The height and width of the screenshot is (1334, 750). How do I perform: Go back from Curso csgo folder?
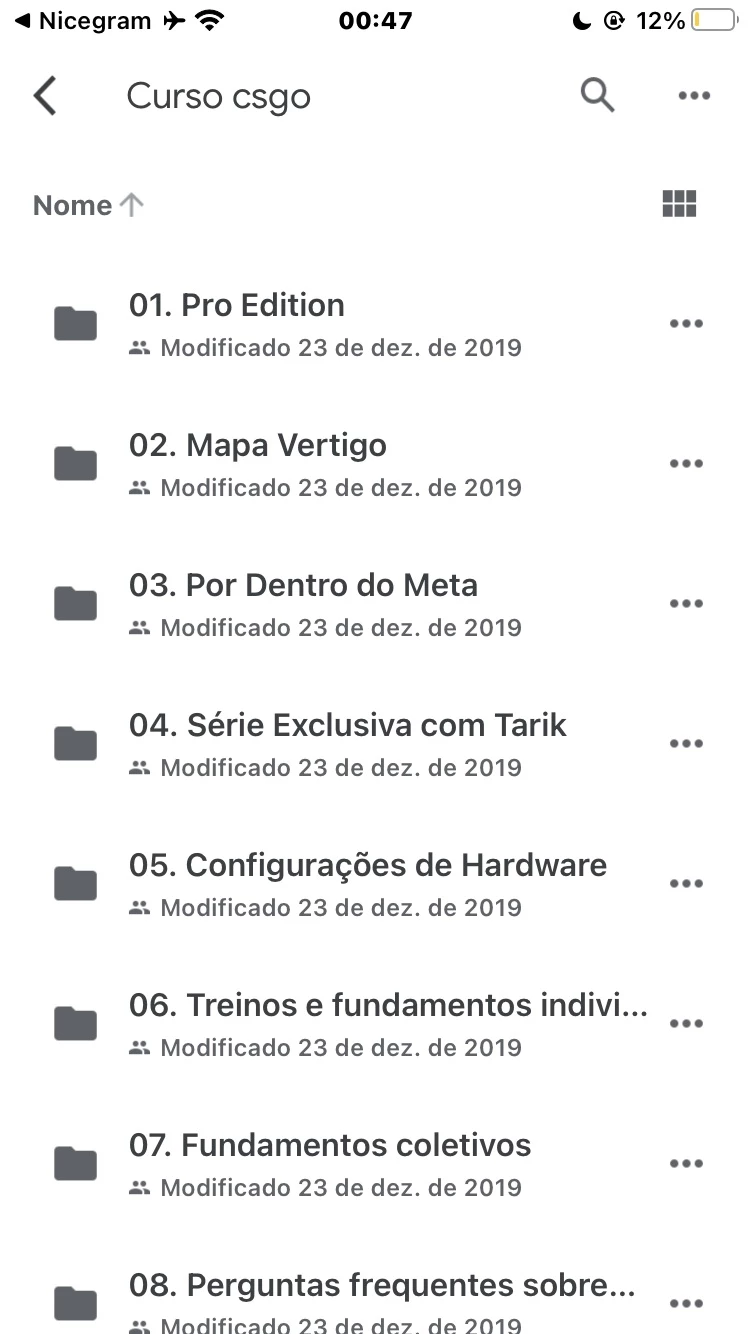[x=45, y=96]
